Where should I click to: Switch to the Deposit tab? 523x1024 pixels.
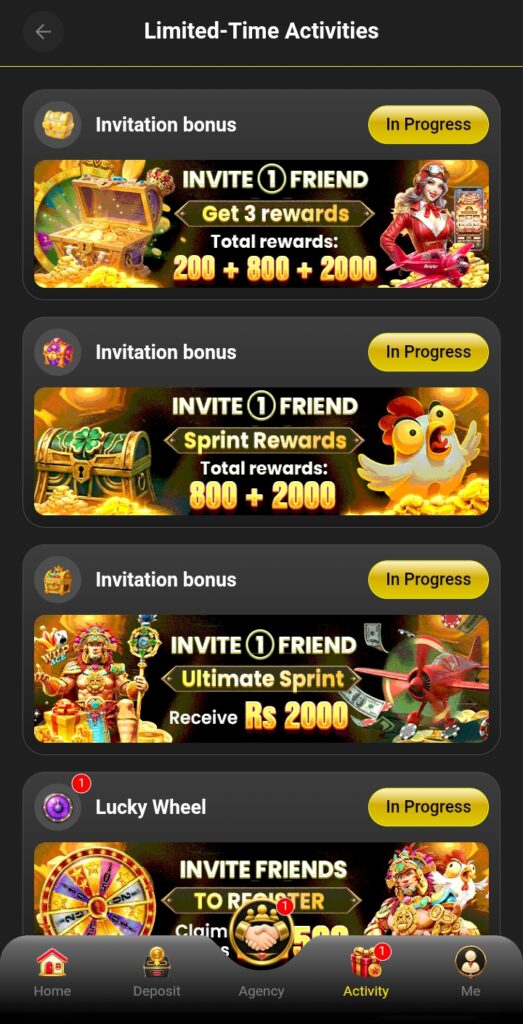point(157,972)
